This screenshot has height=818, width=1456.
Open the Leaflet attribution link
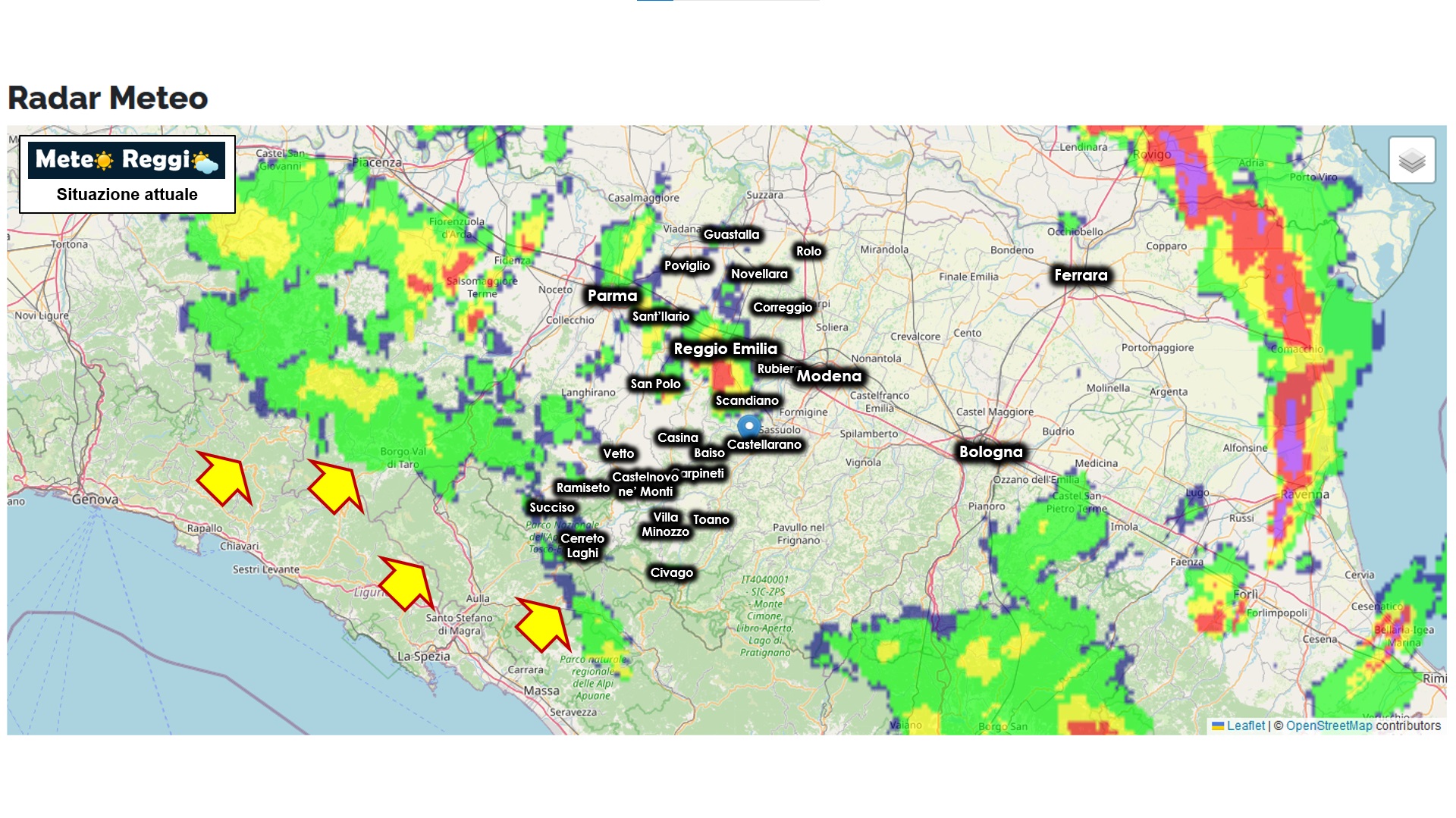coord(1245,726)
